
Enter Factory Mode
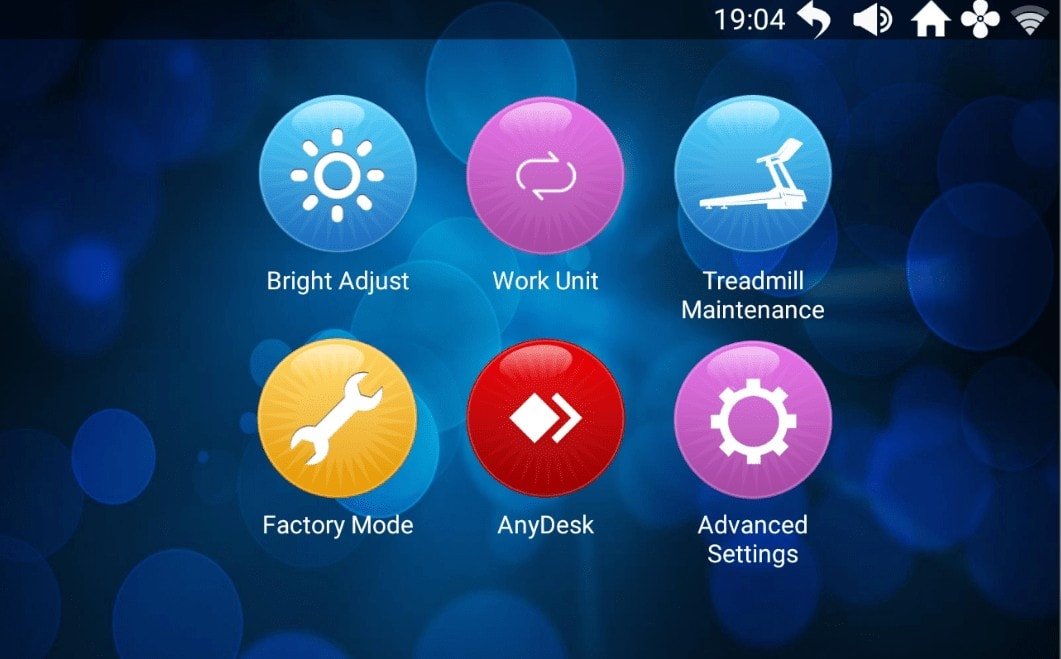tap(337, 418)
